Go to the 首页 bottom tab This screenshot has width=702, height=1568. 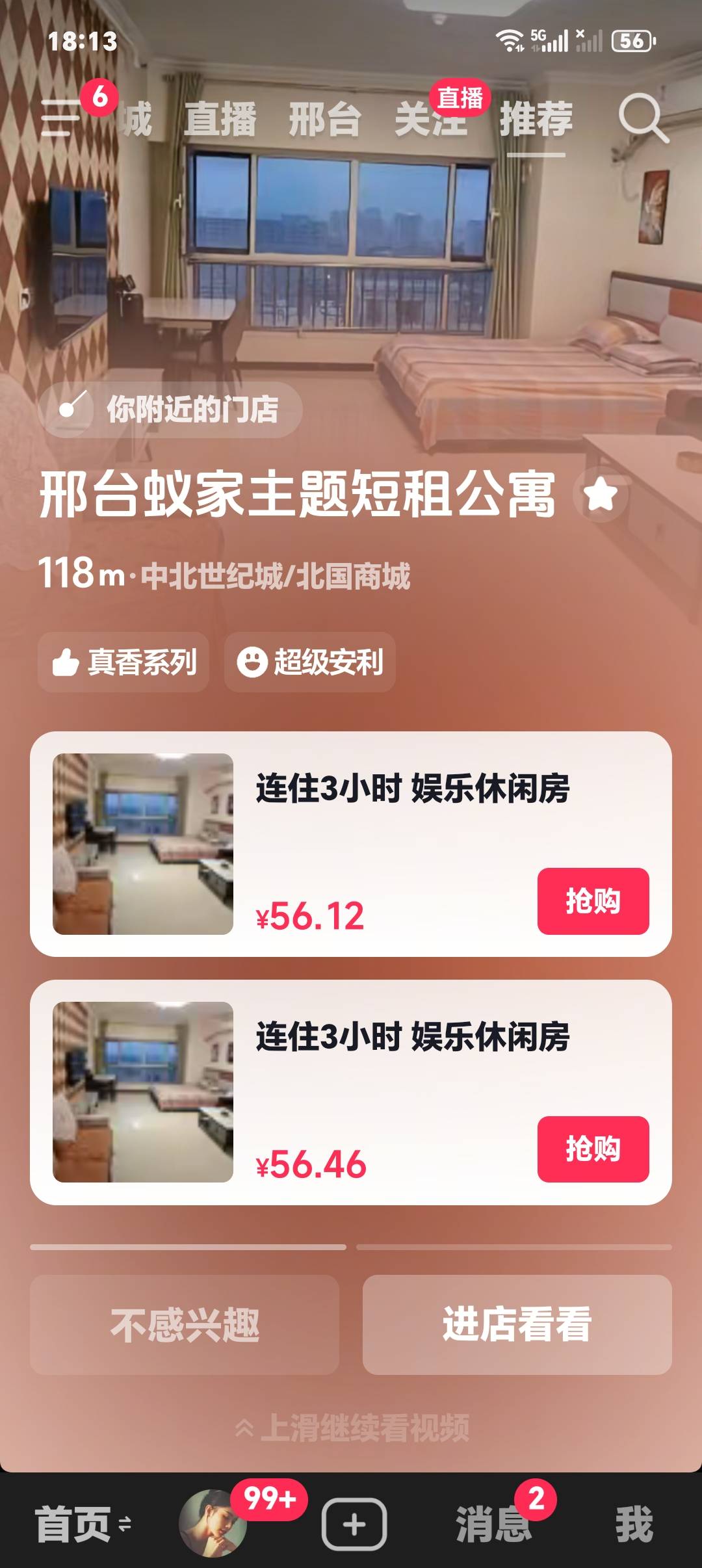(x=74, y=1523)
